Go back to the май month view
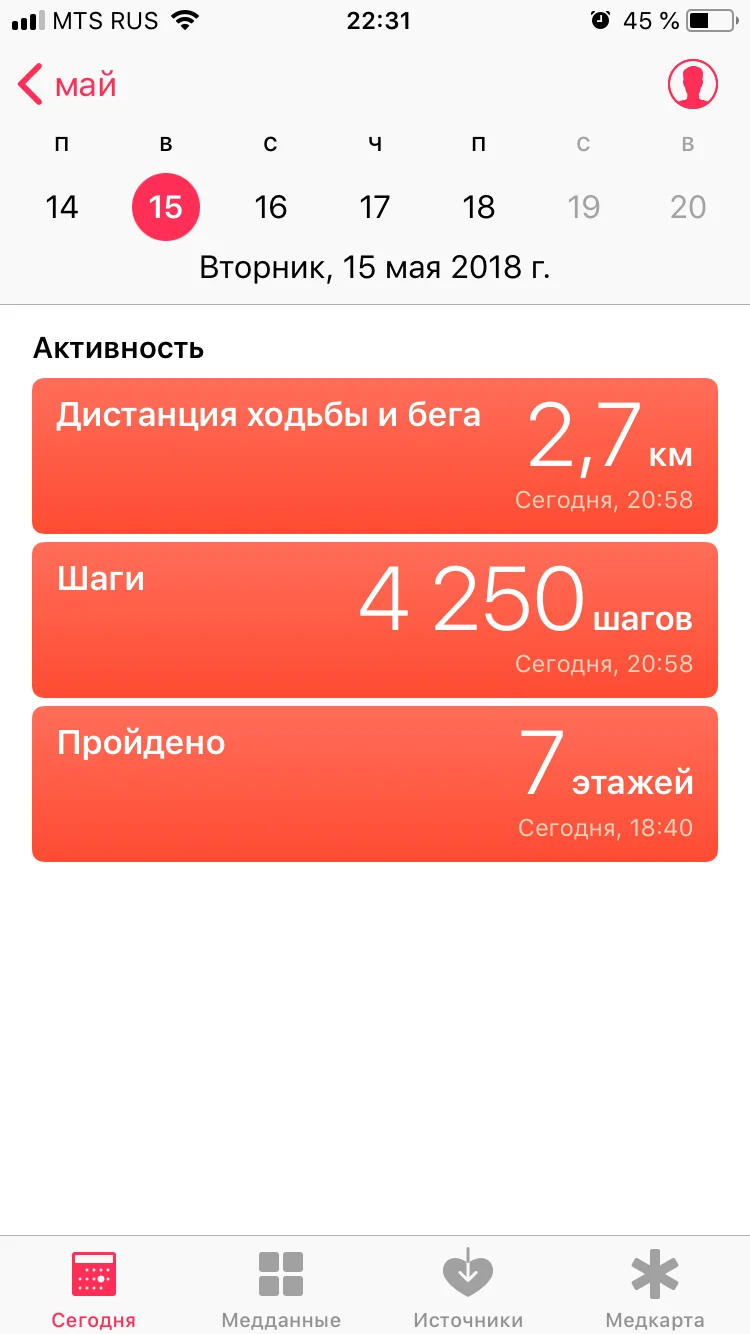The width and height of the screenshot is (750, 1334). click(x=68, y=85)
